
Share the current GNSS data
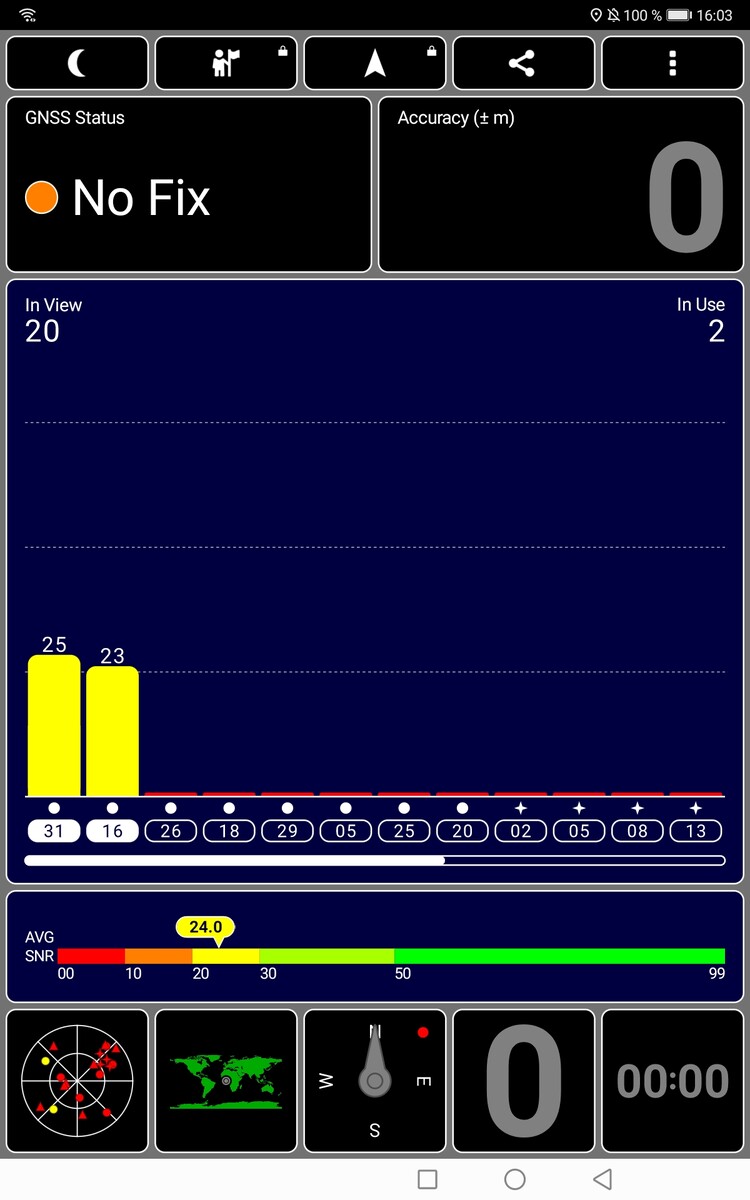coord(523,64)
